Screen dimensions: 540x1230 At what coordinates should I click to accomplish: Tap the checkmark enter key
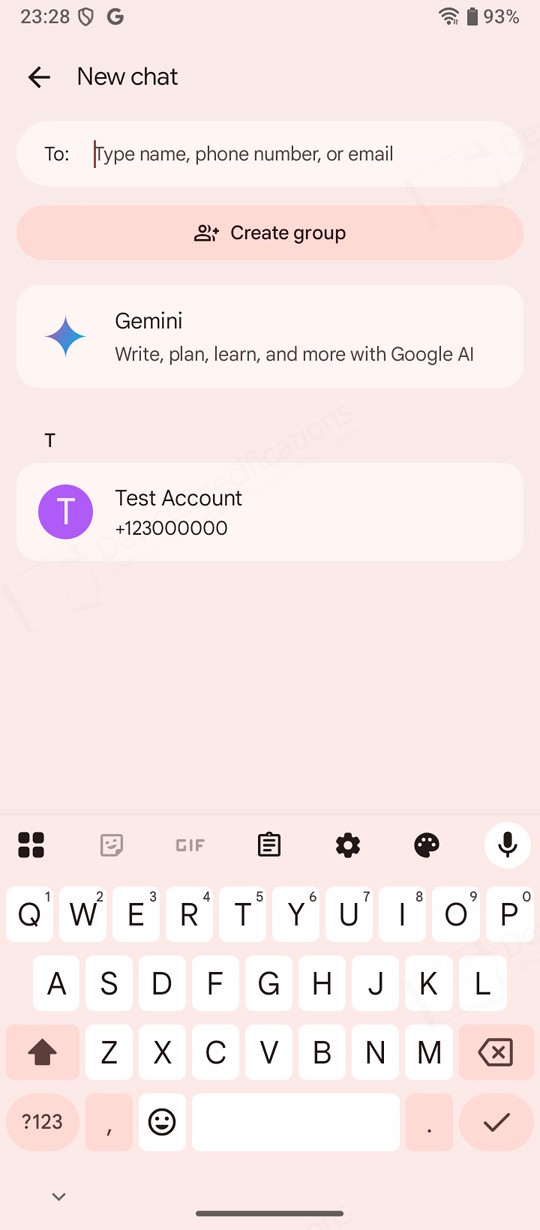(496, 1122)
